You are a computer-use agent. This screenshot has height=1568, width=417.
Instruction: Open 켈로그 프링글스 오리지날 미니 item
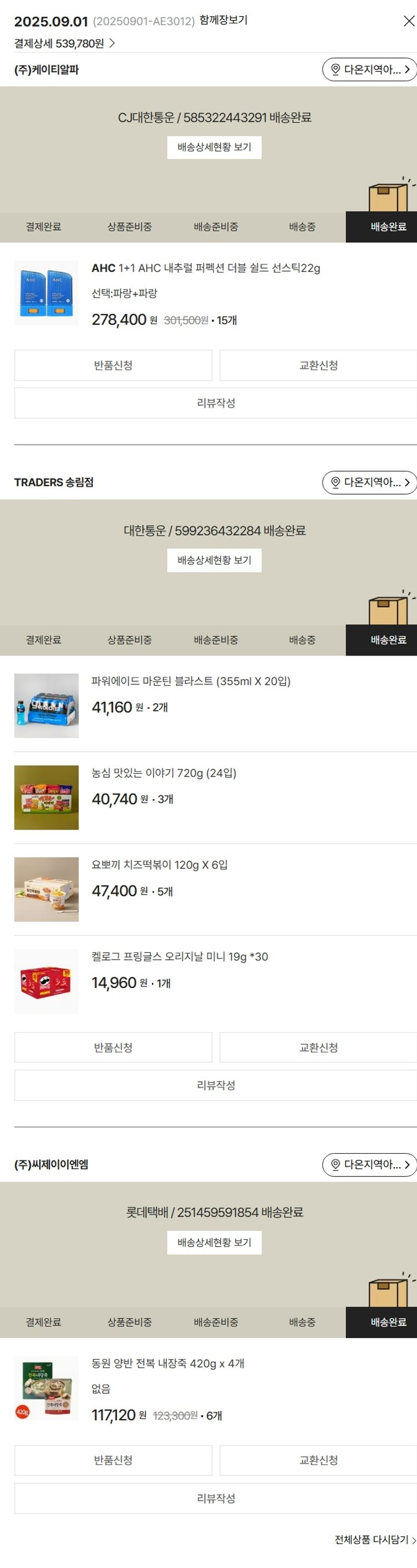coord(180,956)
